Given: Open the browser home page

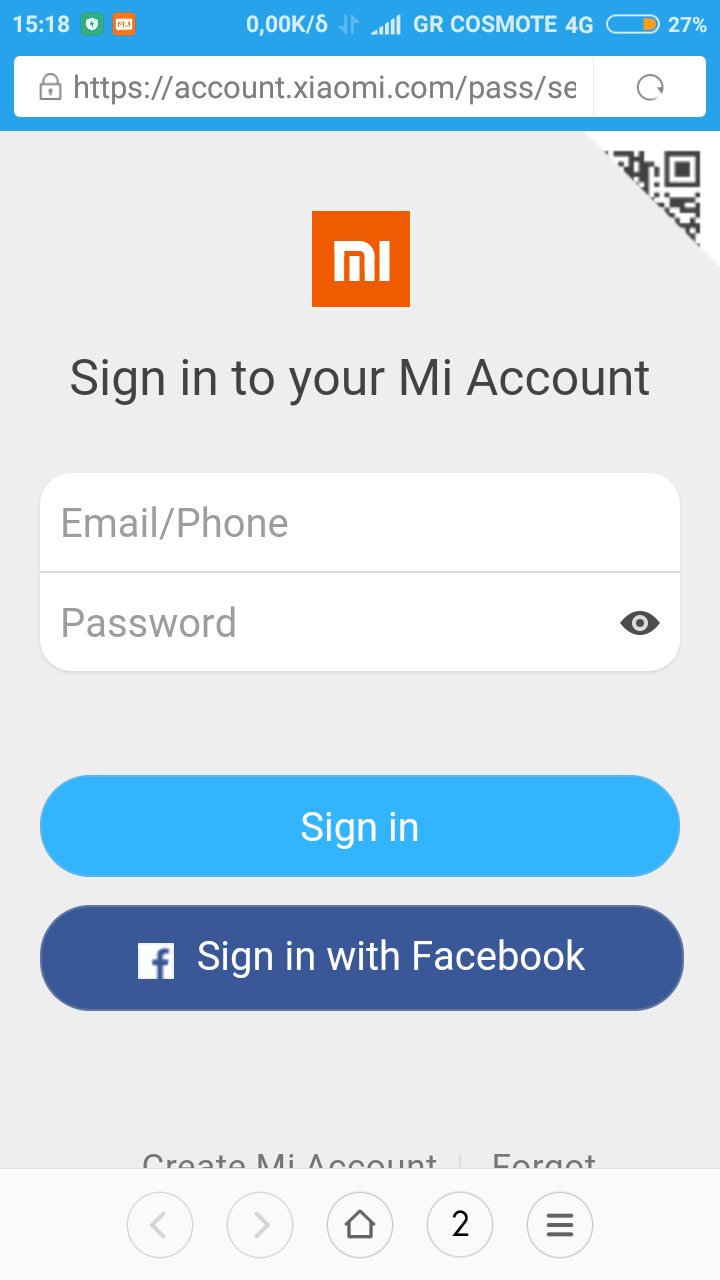Looking at the screenshot, I should [x=360, y=1225].
